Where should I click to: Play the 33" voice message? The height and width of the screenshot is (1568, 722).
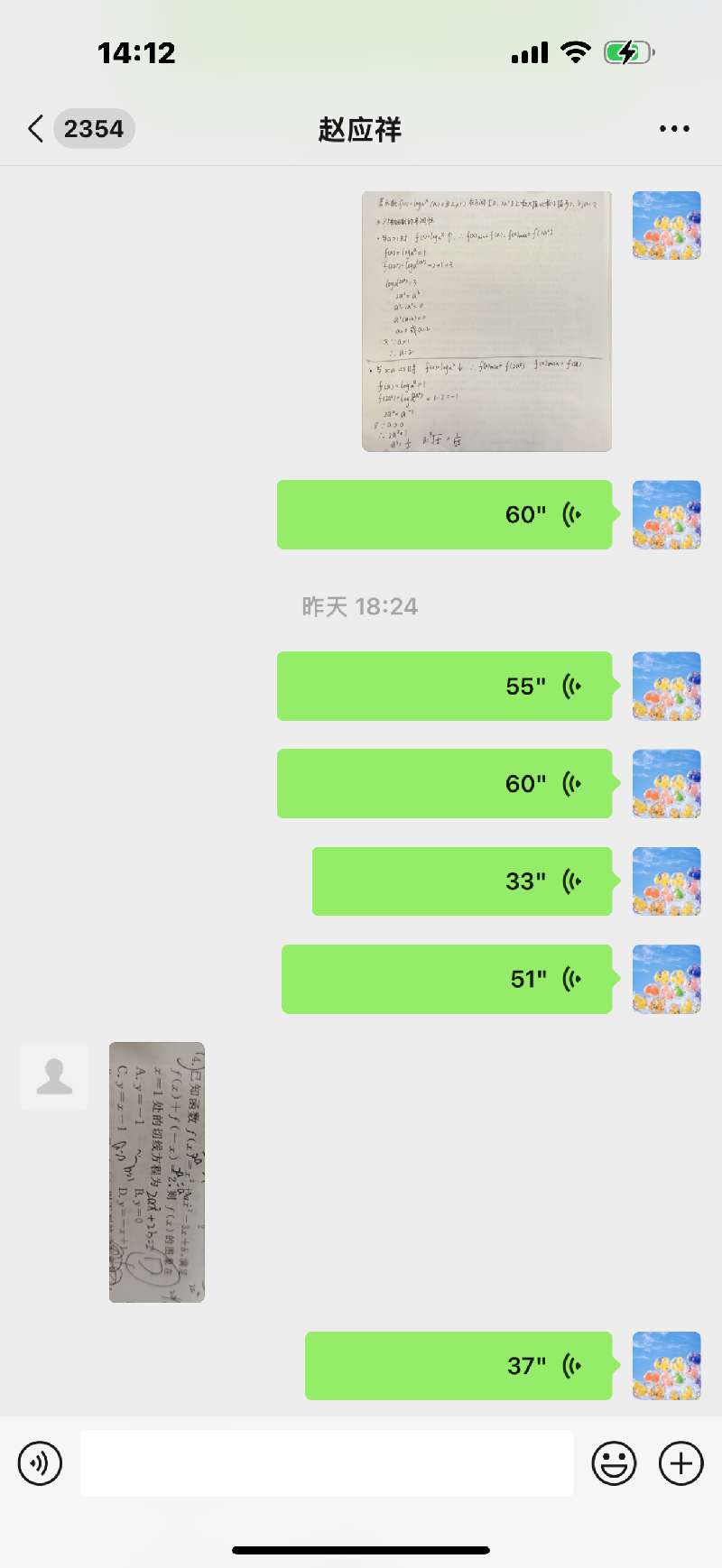(461, 881)
